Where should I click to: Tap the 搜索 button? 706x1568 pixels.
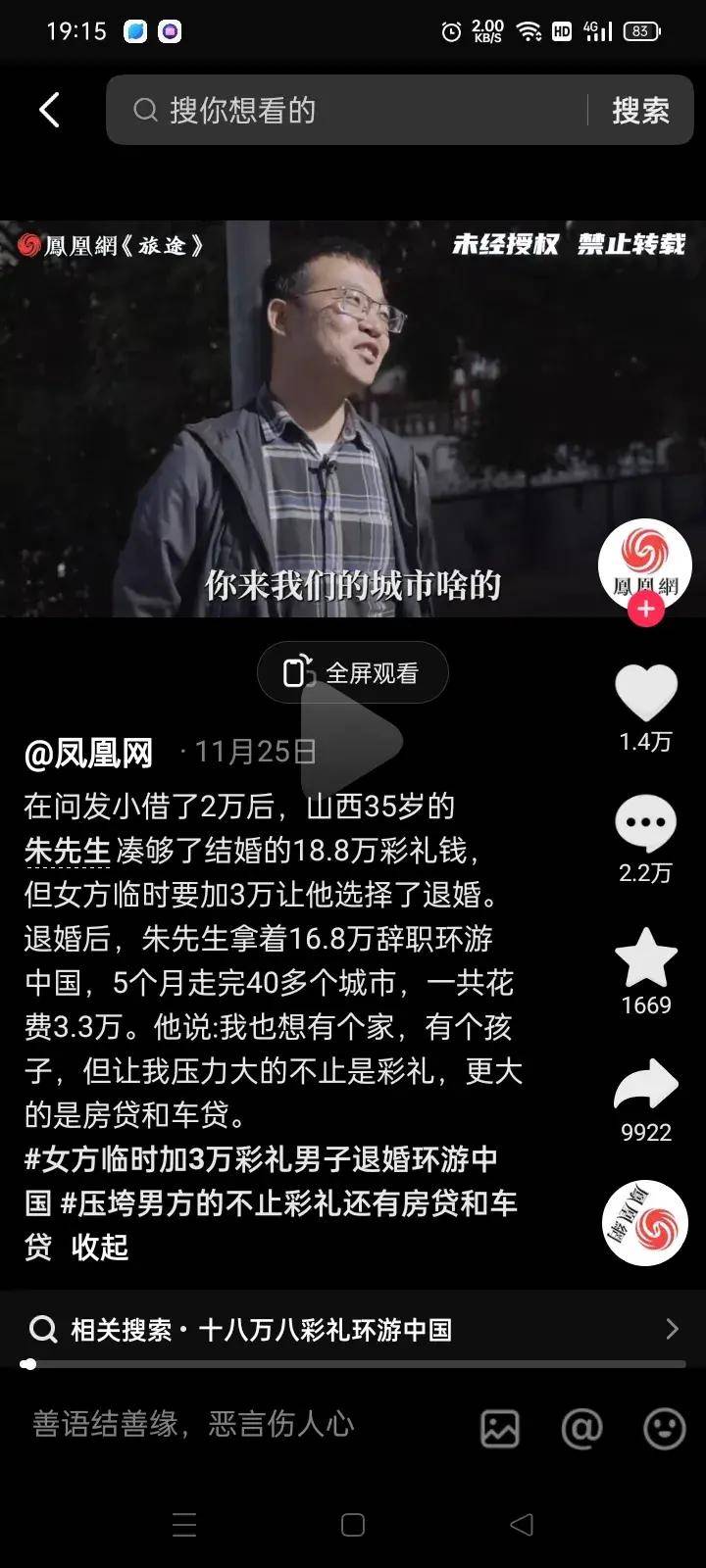[x=640, y=110]
